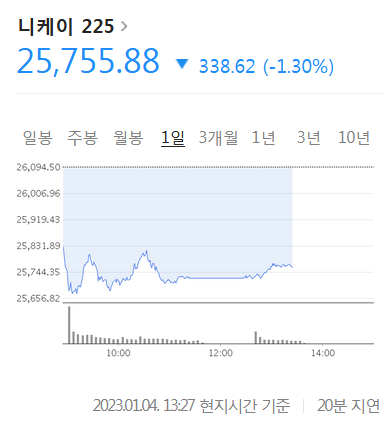
Task: Display the 10년 ten-year chart
Action: pyautogui.click(x=354, y=137)
